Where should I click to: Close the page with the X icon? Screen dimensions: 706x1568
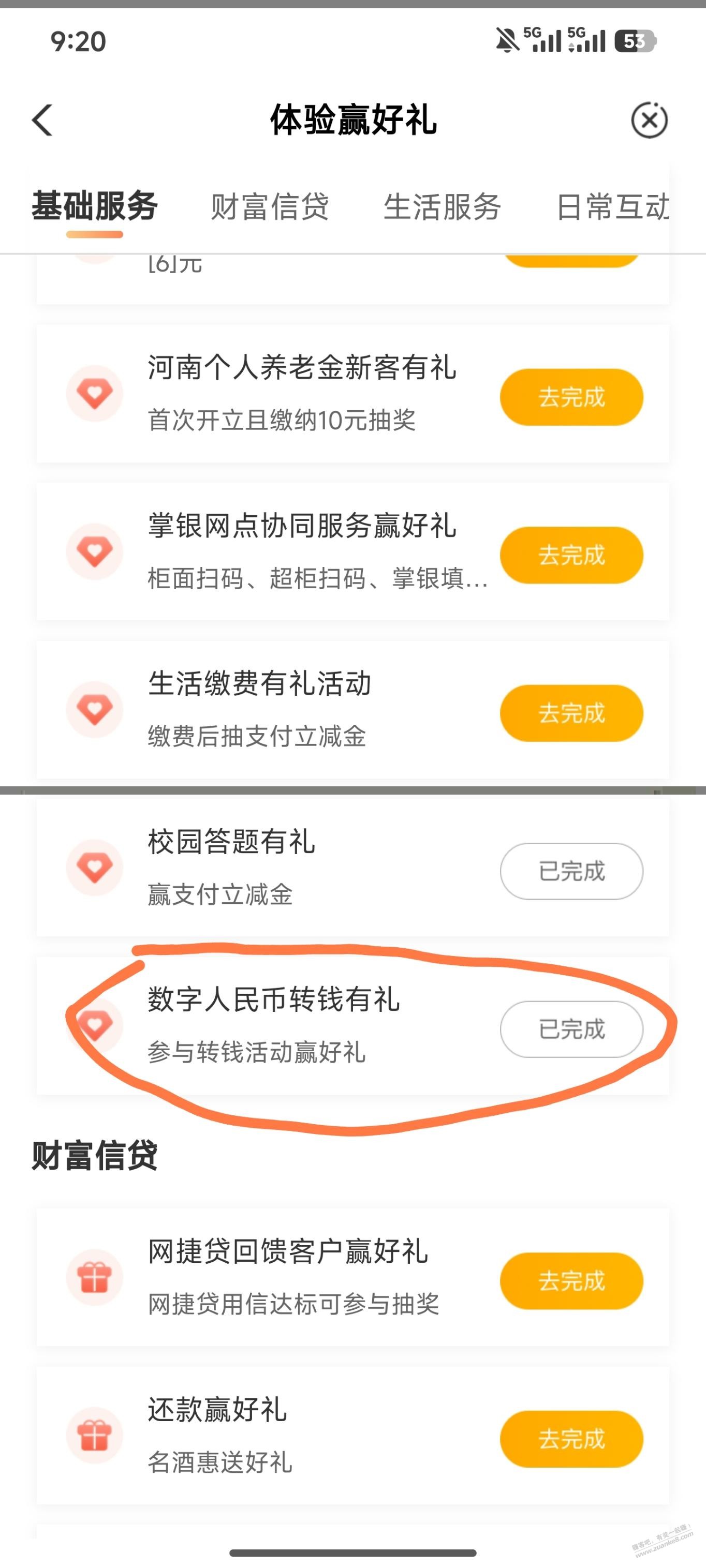(x=649, y=120)
